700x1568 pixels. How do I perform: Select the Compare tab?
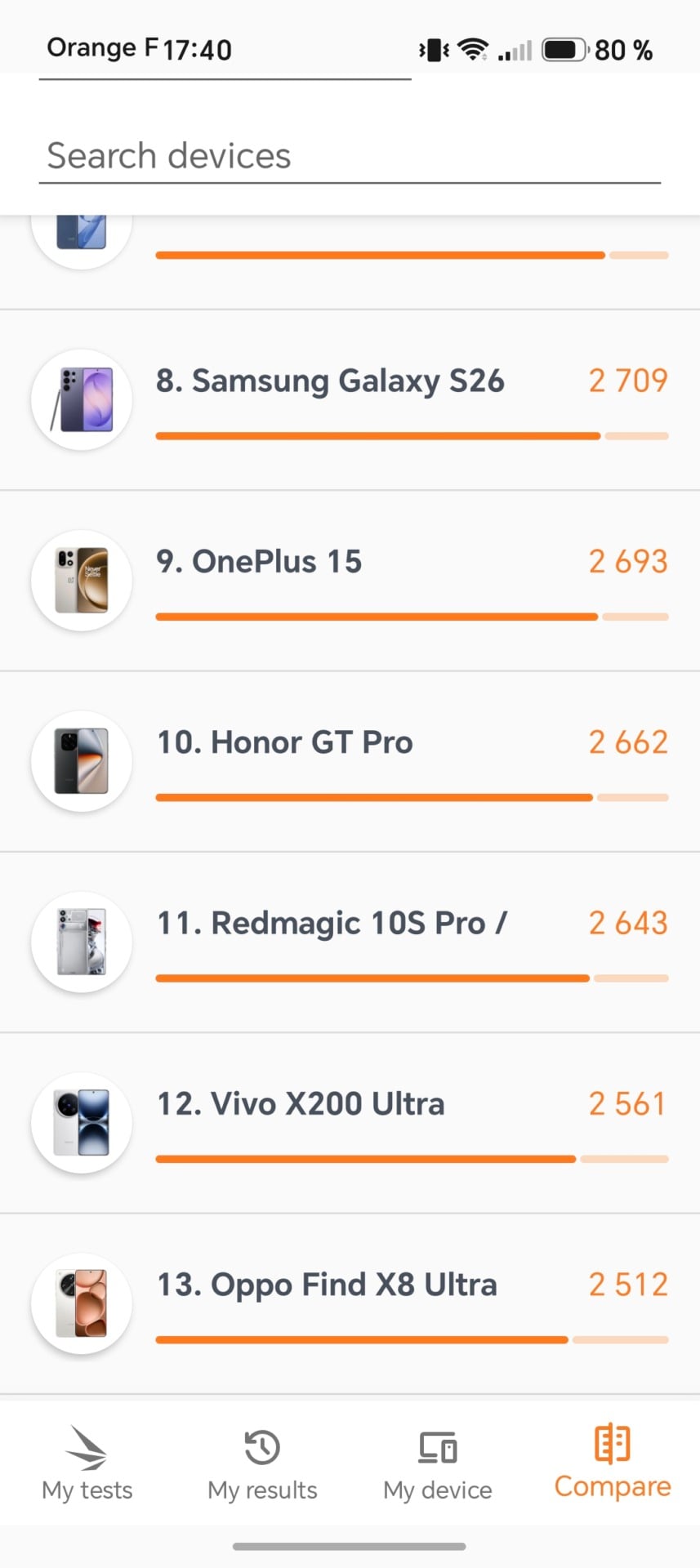tap(613, 1463)
